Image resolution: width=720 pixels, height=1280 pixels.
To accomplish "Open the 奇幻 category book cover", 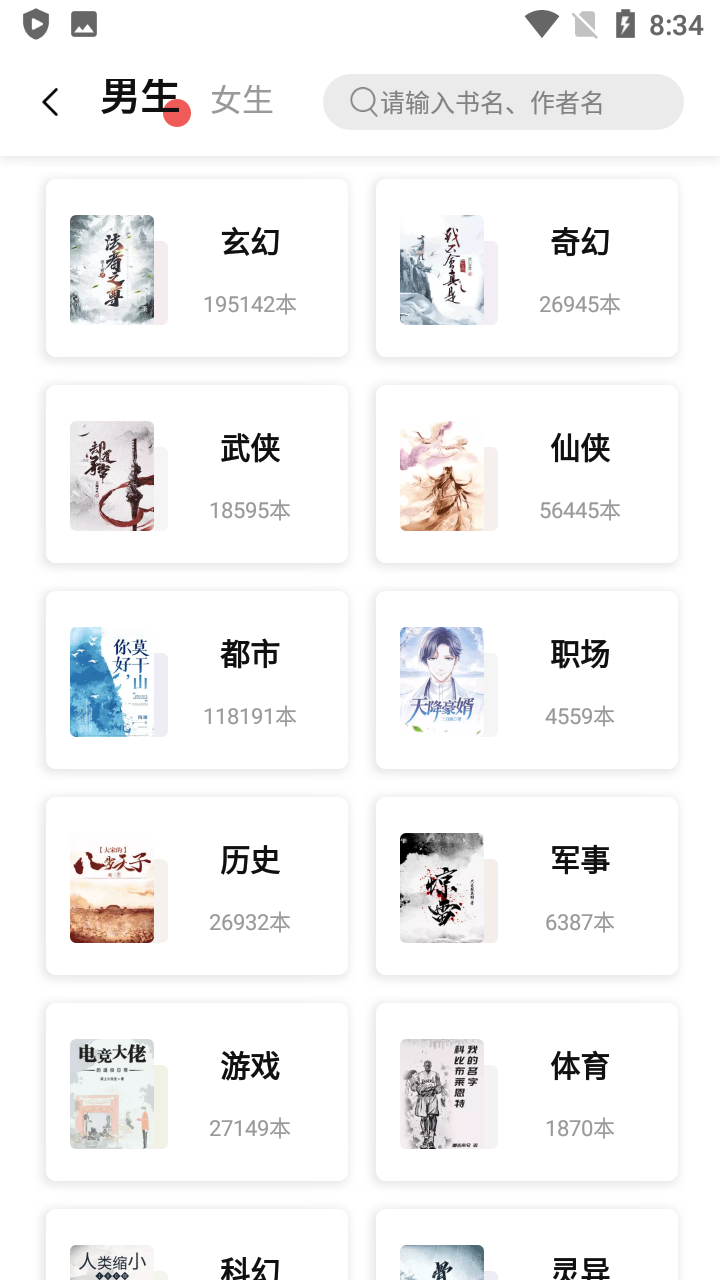I will pyautogui.click(x=442, y=268).
